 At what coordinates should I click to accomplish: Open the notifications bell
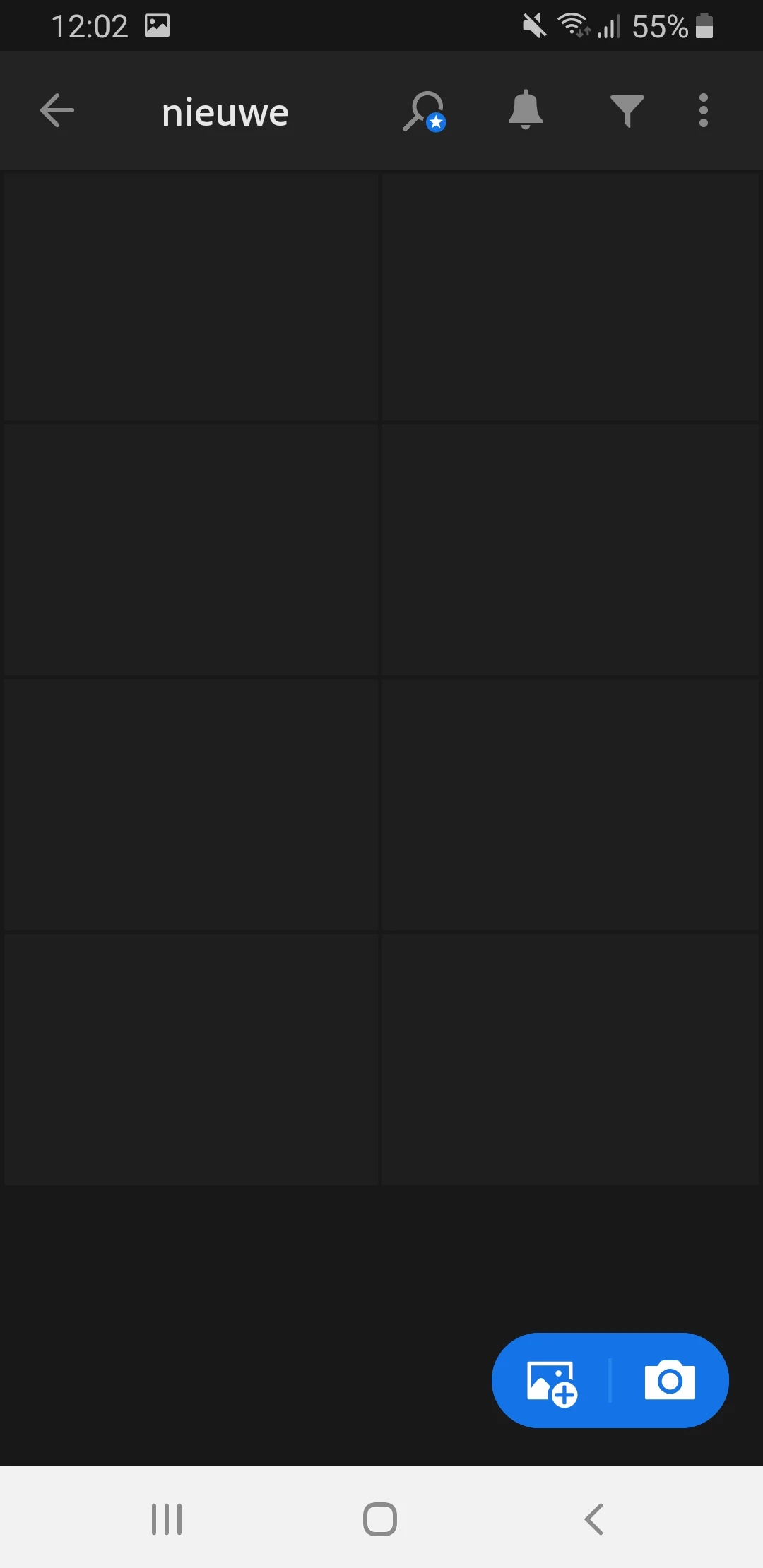pyautogui.click(x=525, y=110)
